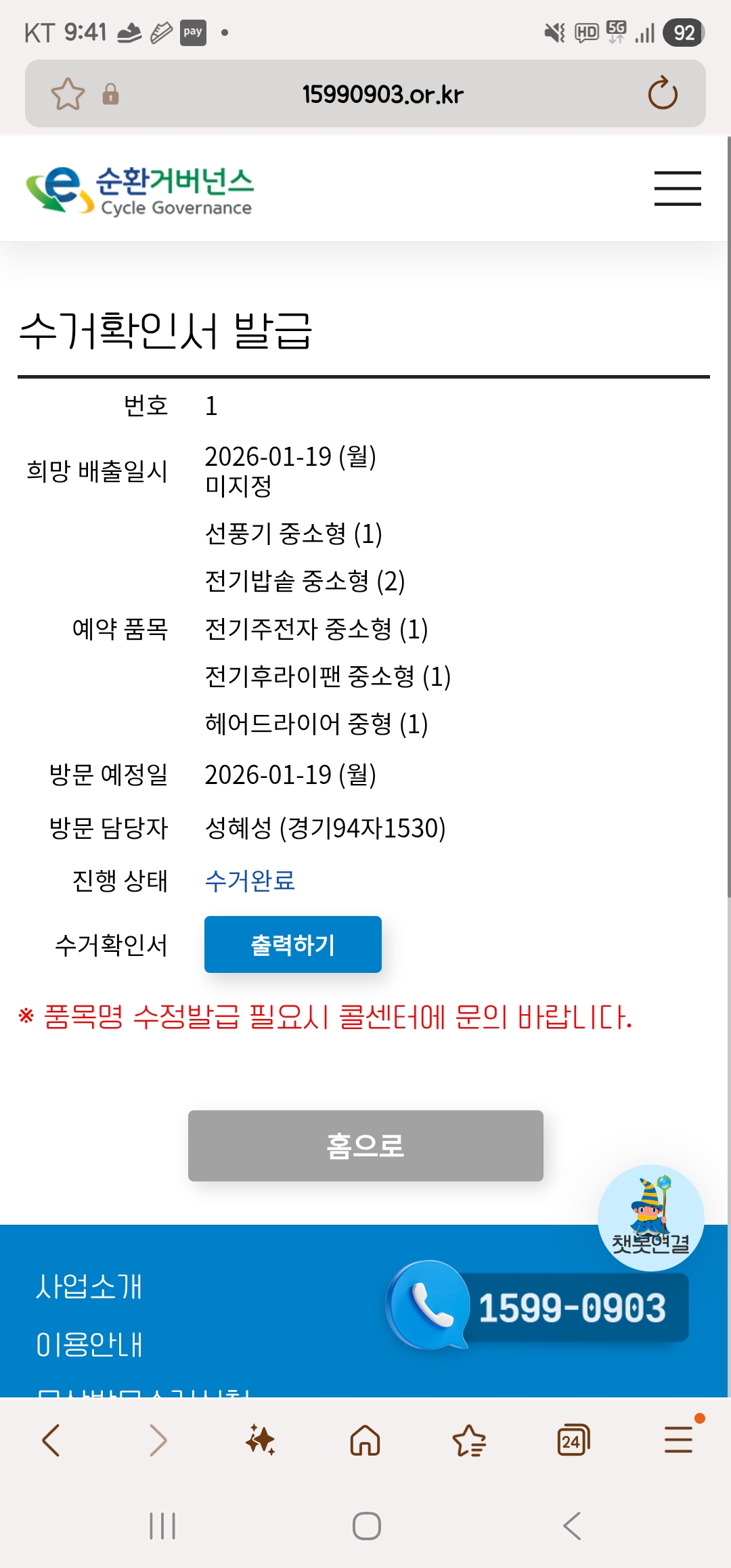Screen dimensions: 731x1568
Task: Open the browser home page
Action: click(365, 1440)
